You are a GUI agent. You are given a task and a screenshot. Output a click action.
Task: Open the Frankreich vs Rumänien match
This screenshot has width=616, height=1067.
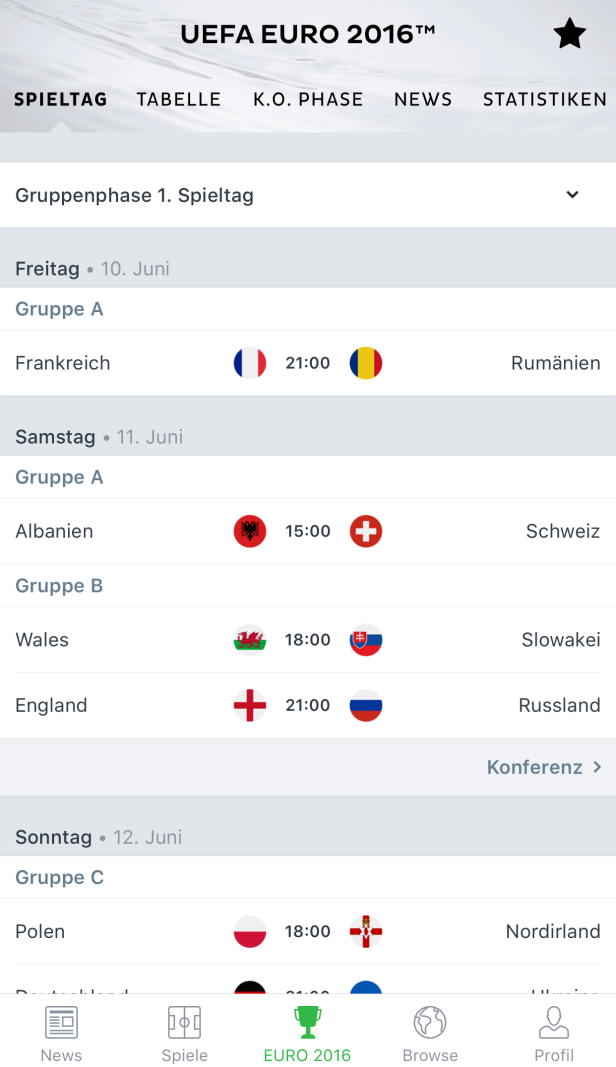pyautogui.click(x=308, y=363)
